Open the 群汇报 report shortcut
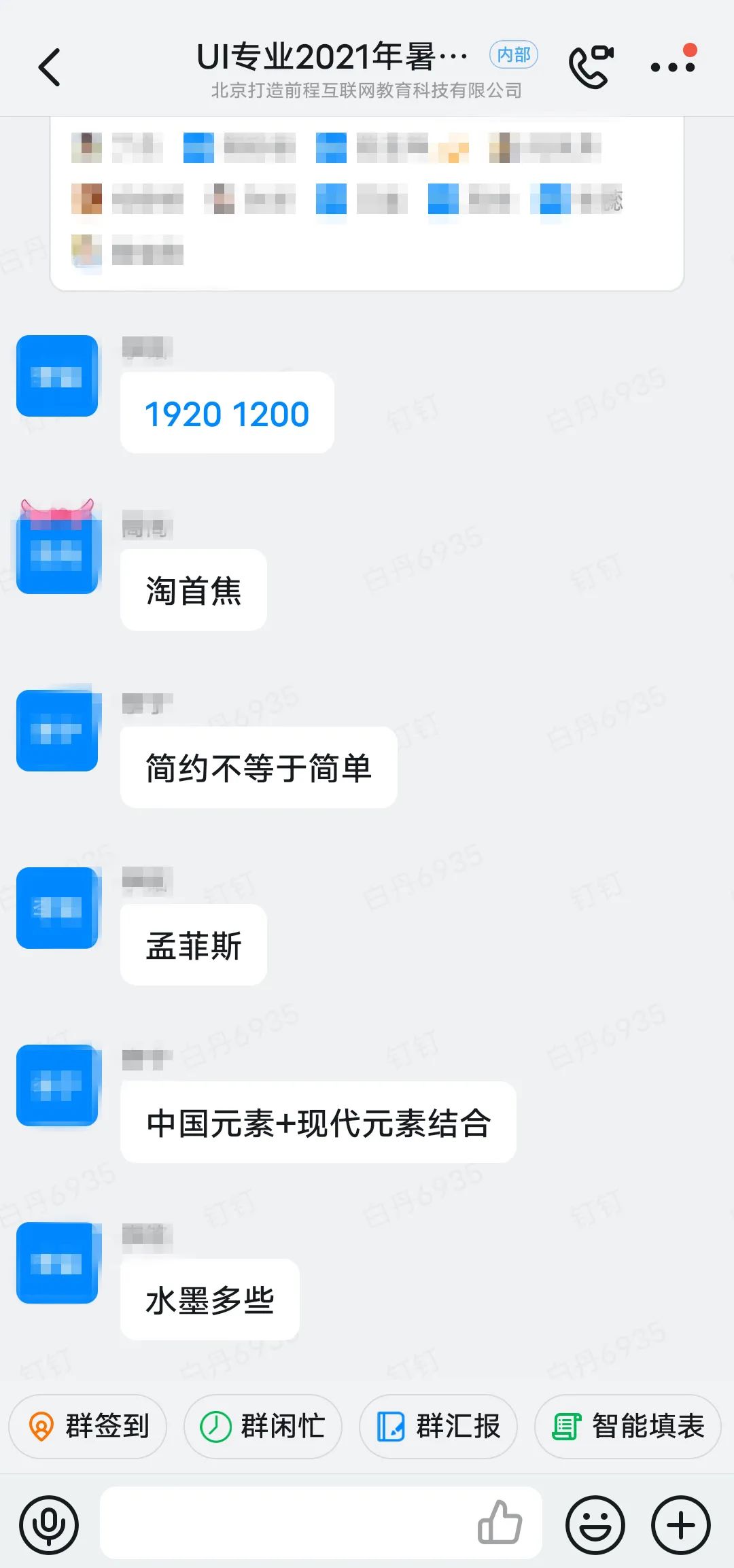The height and width of the screenshot is (1568, 734). (438, 1426)
